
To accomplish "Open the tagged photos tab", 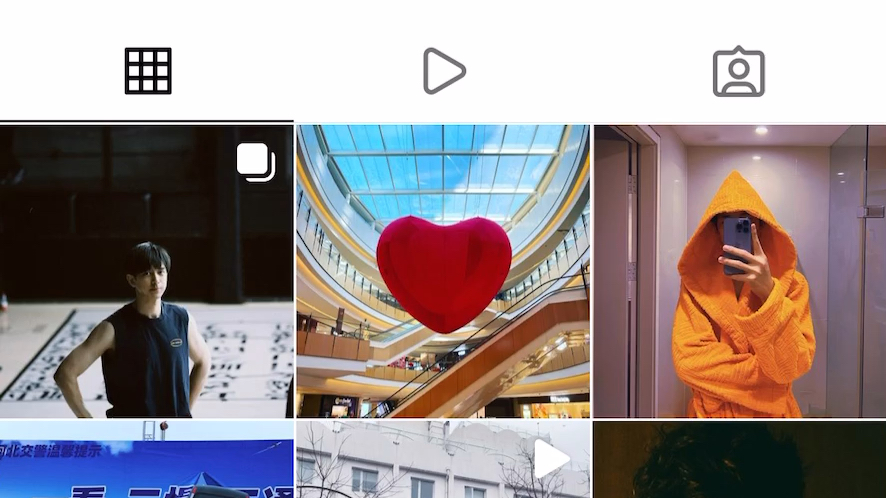I will pos(739,71).
